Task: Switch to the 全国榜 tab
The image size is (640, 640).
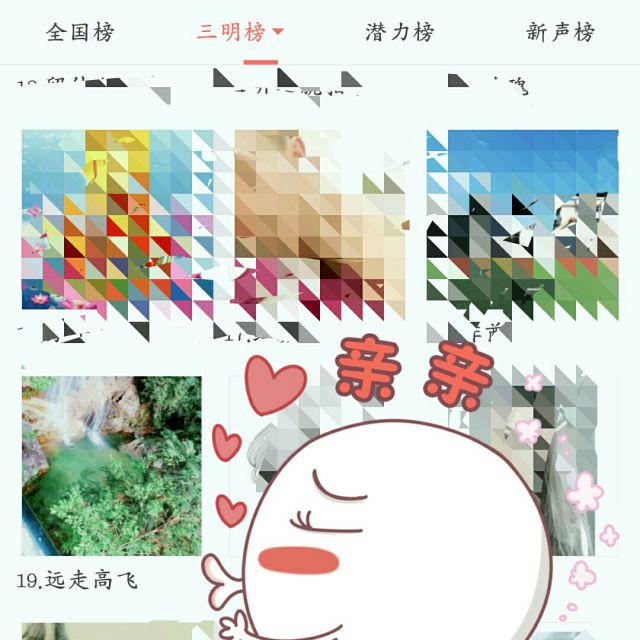Action: (x=80, y=32)
